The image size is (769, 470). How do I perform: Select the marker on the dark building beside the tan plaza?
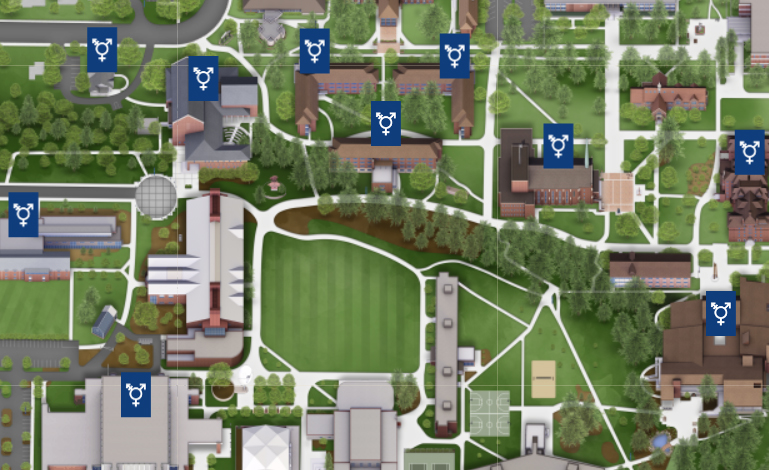coord(558,146)
